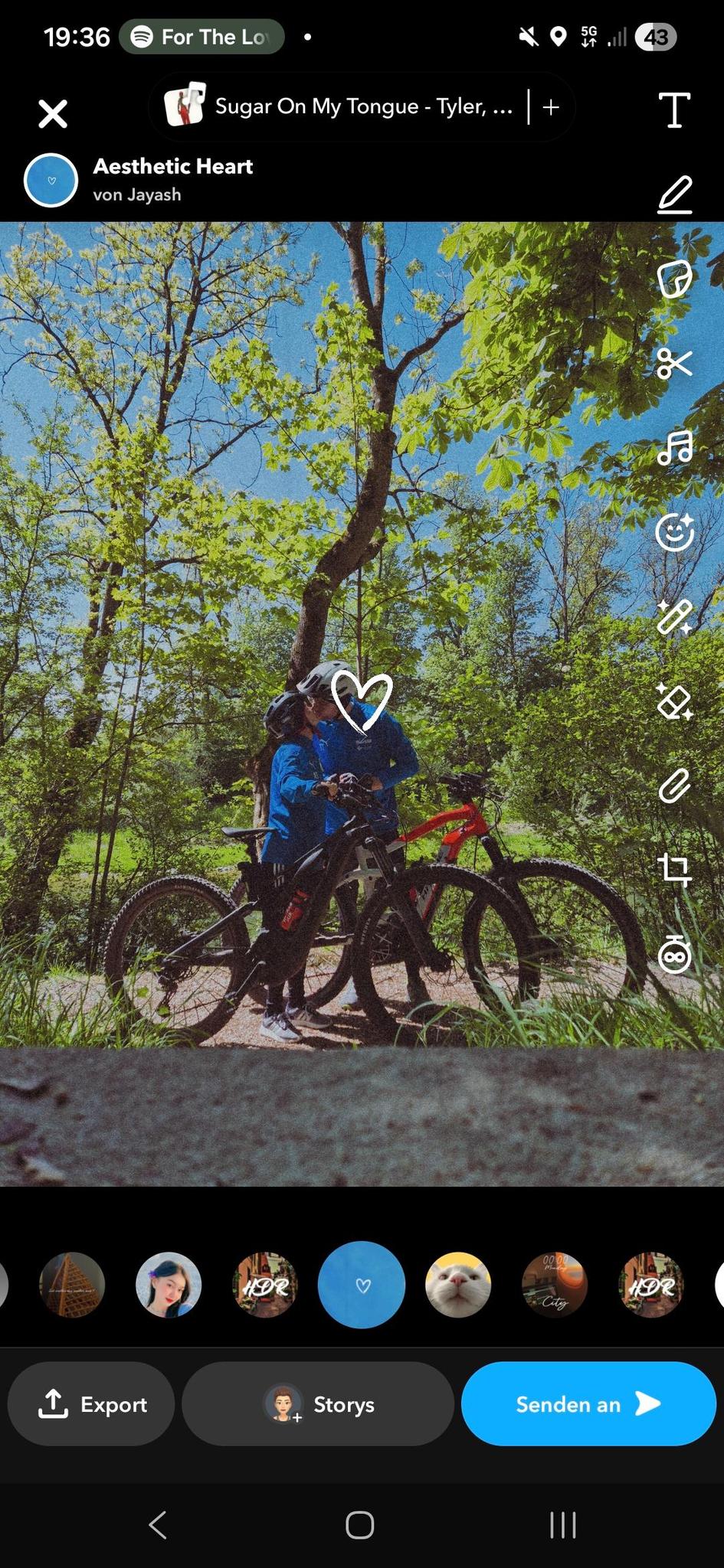Screen dimensions: 724x1568
Task: Open the smiley face lens tool
Action: click(x=674, y=532)
